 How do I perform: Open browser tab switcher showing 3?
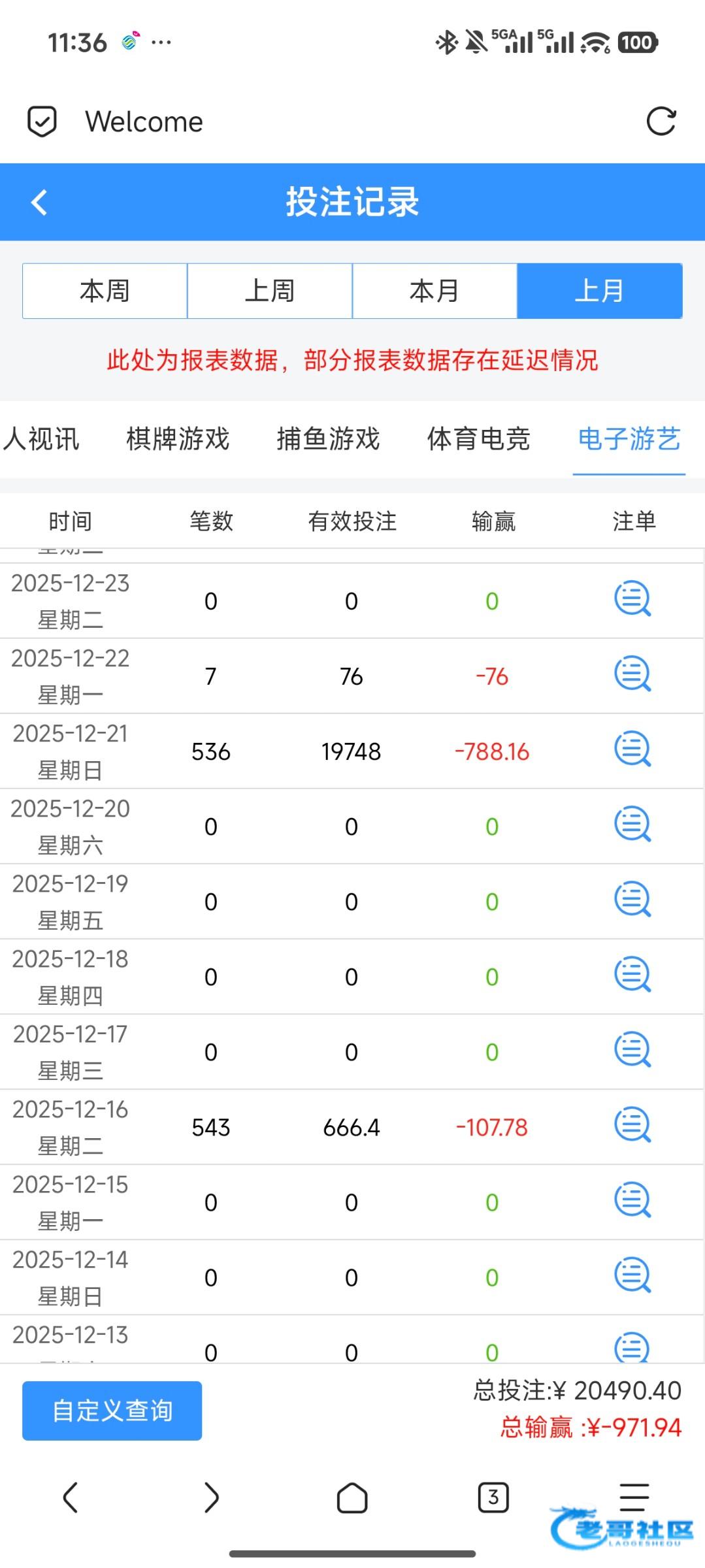493,1497
